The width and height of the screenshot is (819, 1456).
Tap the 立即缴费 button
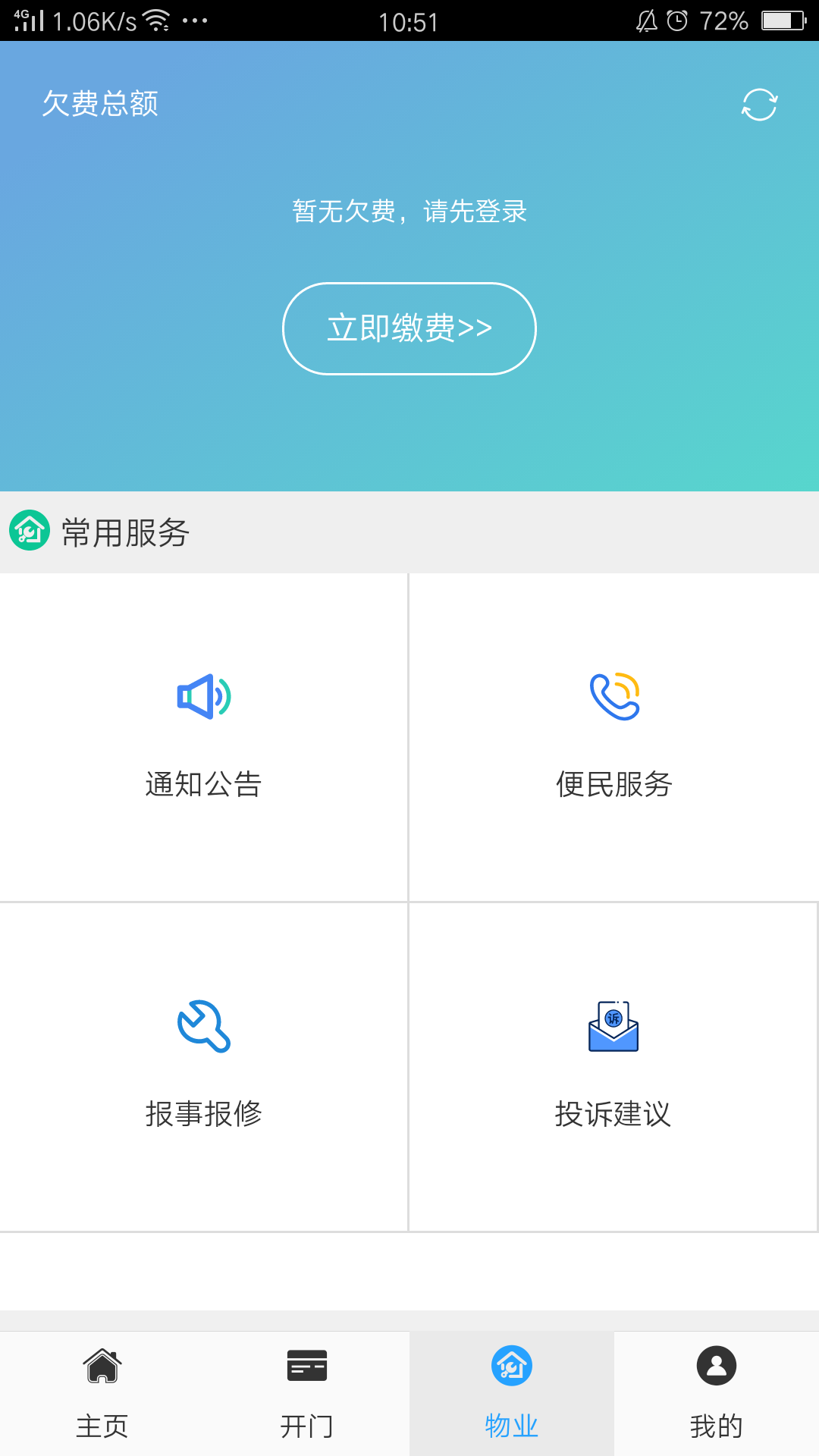coord(409,328)
